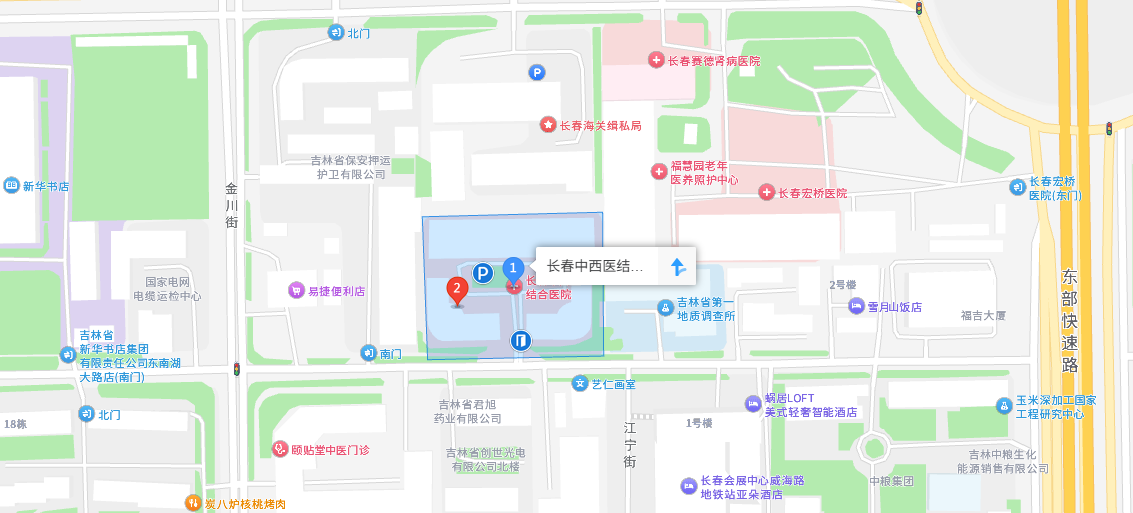
Task: Open the 长春宏桥医院 map label
Action: coord(767,192)
